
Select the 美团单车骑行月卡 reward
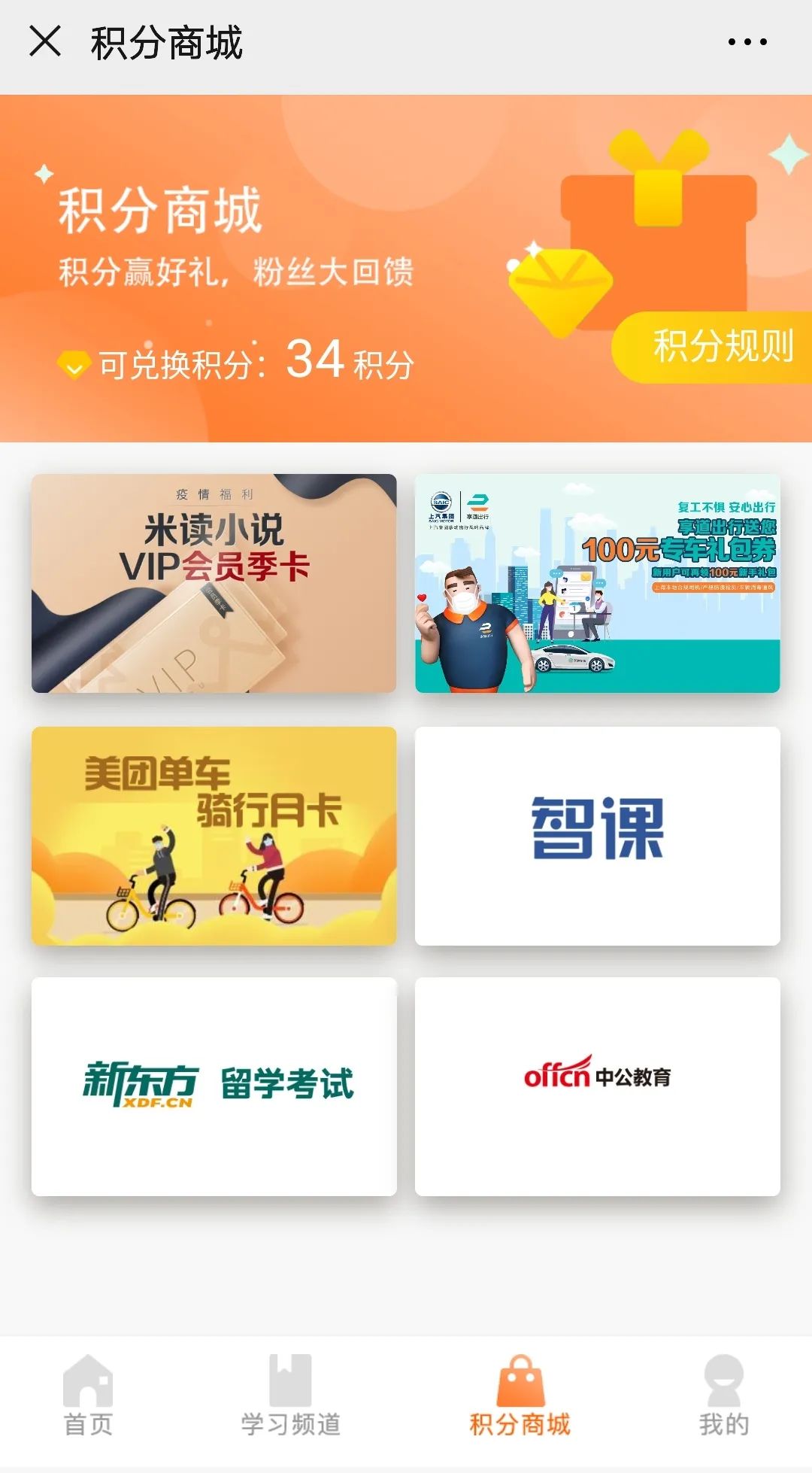[x=214, y=835]
